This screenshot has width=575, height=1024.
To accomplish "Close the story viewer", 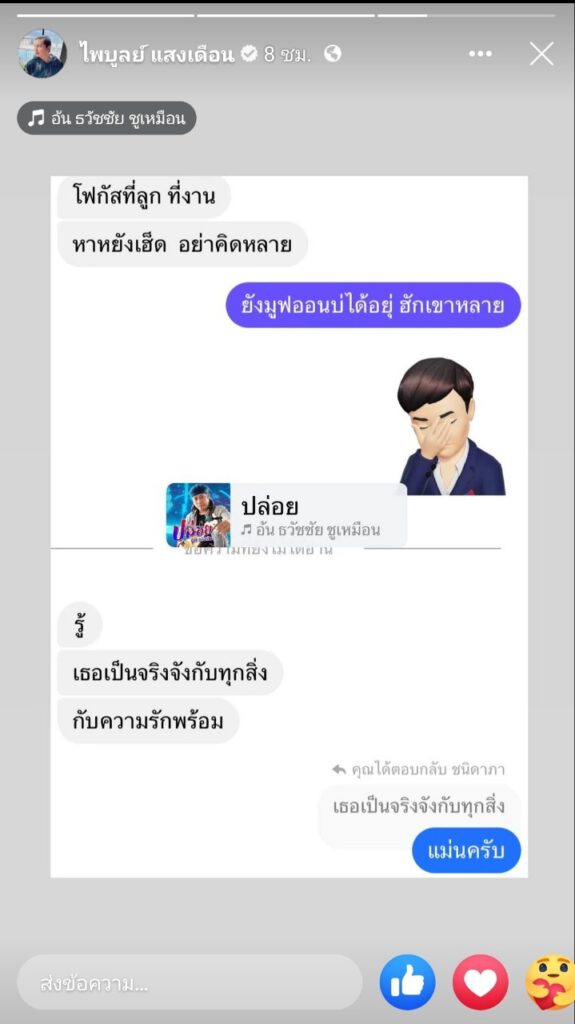I will pos(542,54).
